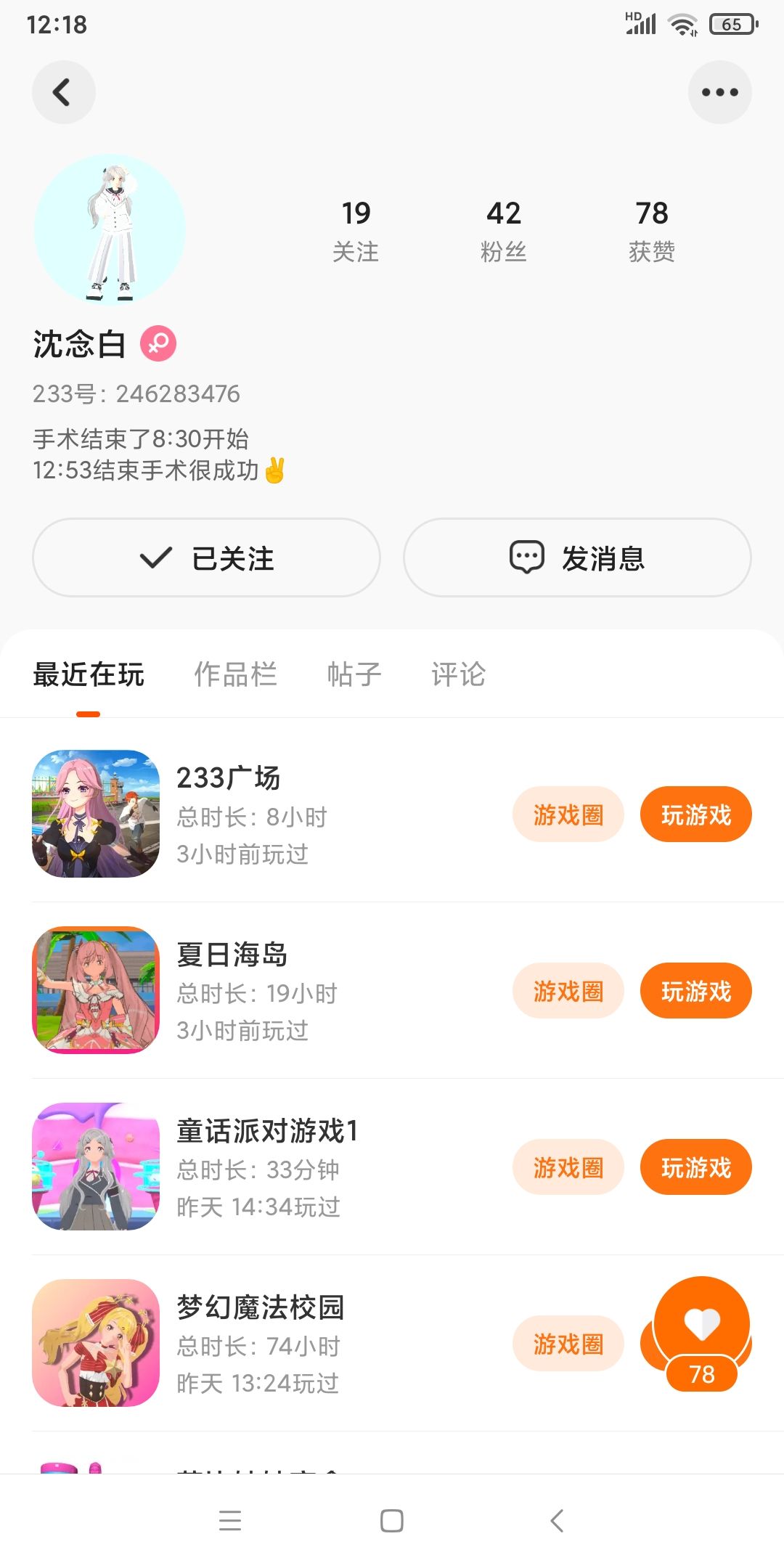Image resolution: width=784 pixels, height=1568 pixels.
Task: Switch to the 评论 tab
Action: [458, 674]
